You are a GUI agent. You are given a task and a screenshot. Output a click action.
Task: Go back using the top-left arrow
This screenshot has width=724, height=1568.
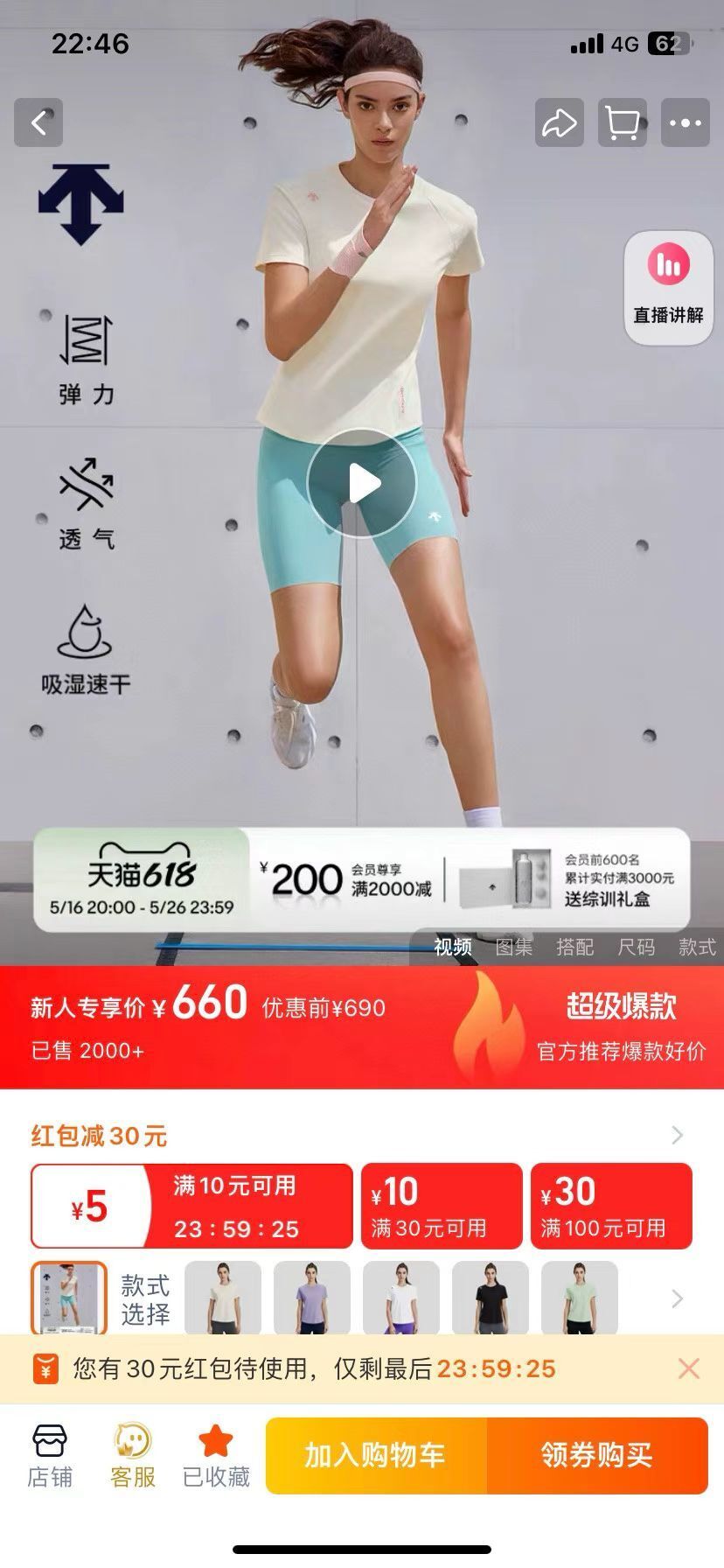(38, 122)
